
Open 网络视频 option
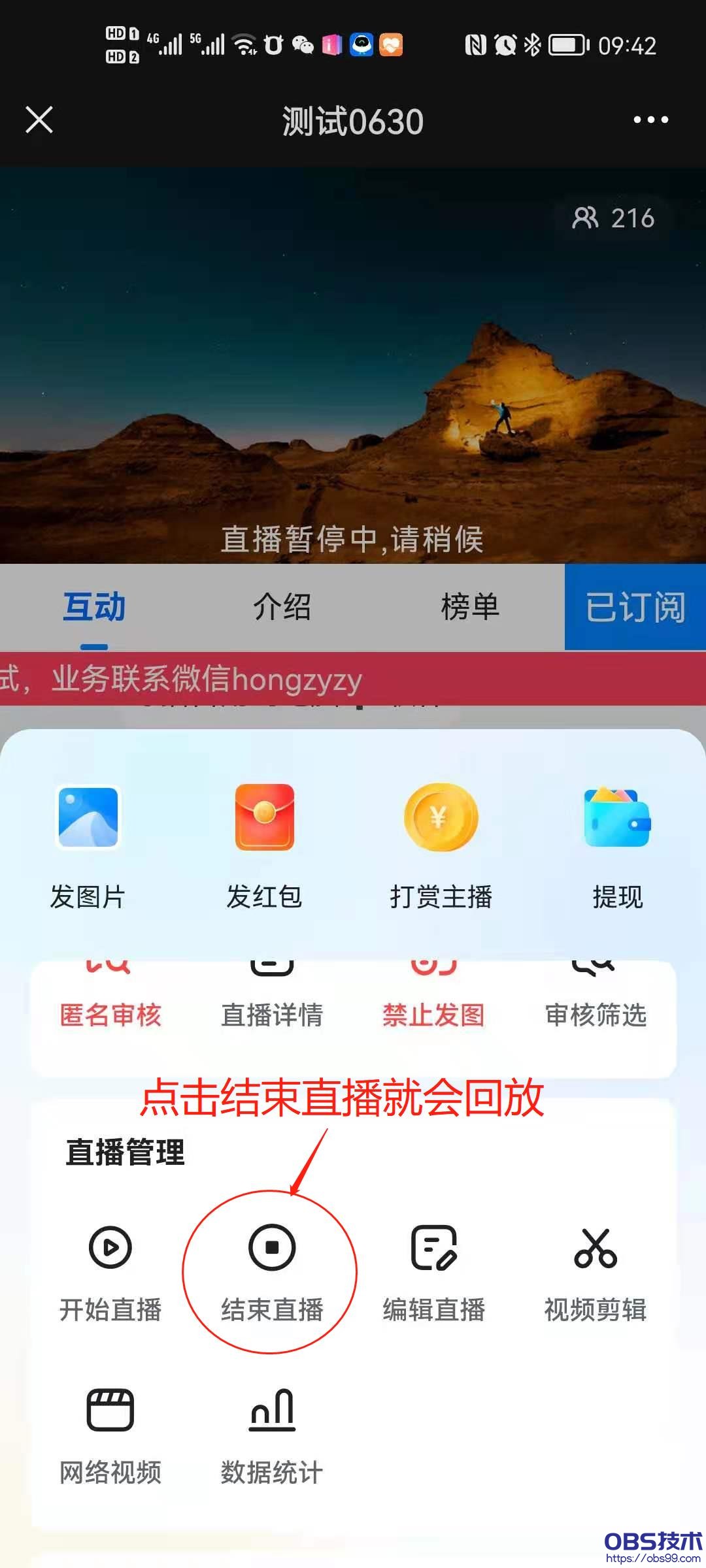110,1434
